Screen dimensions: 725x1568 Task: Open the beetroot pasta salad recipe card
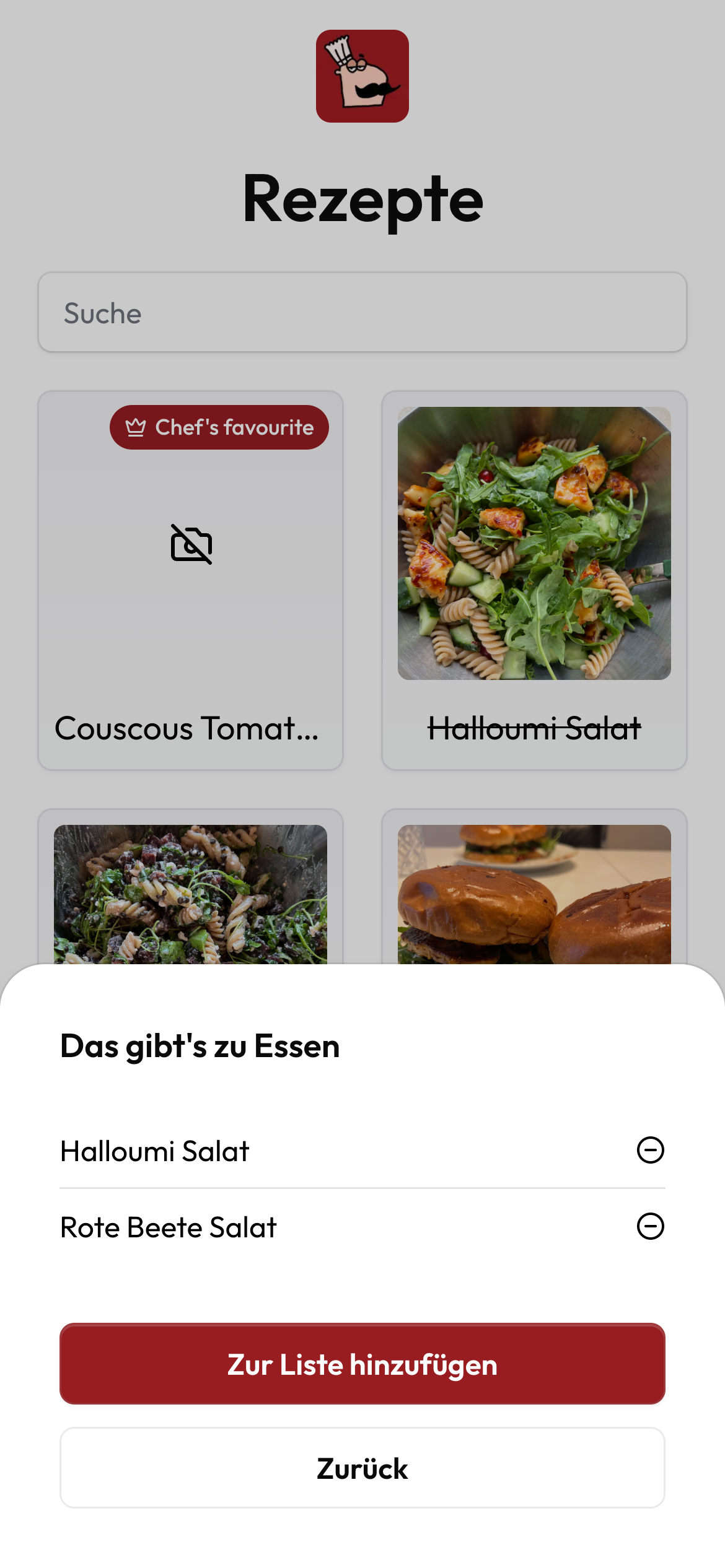tap(190, 892)
